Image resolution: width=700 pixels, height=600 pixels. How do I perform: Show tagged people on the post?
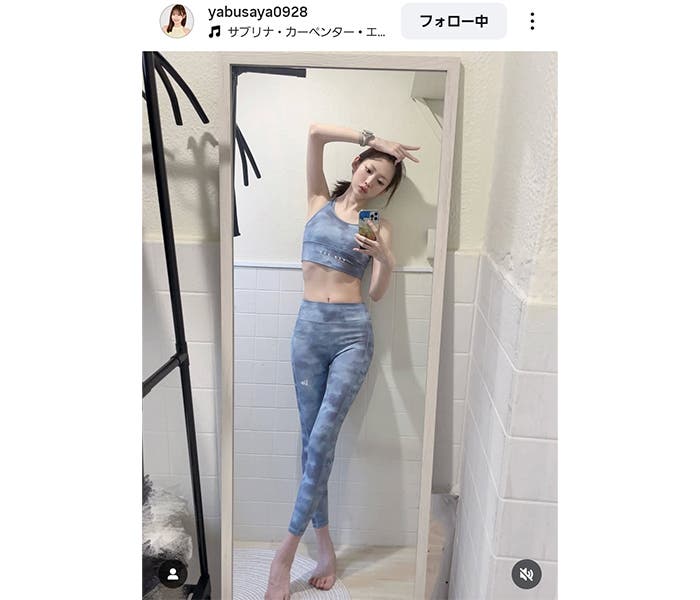173,574
